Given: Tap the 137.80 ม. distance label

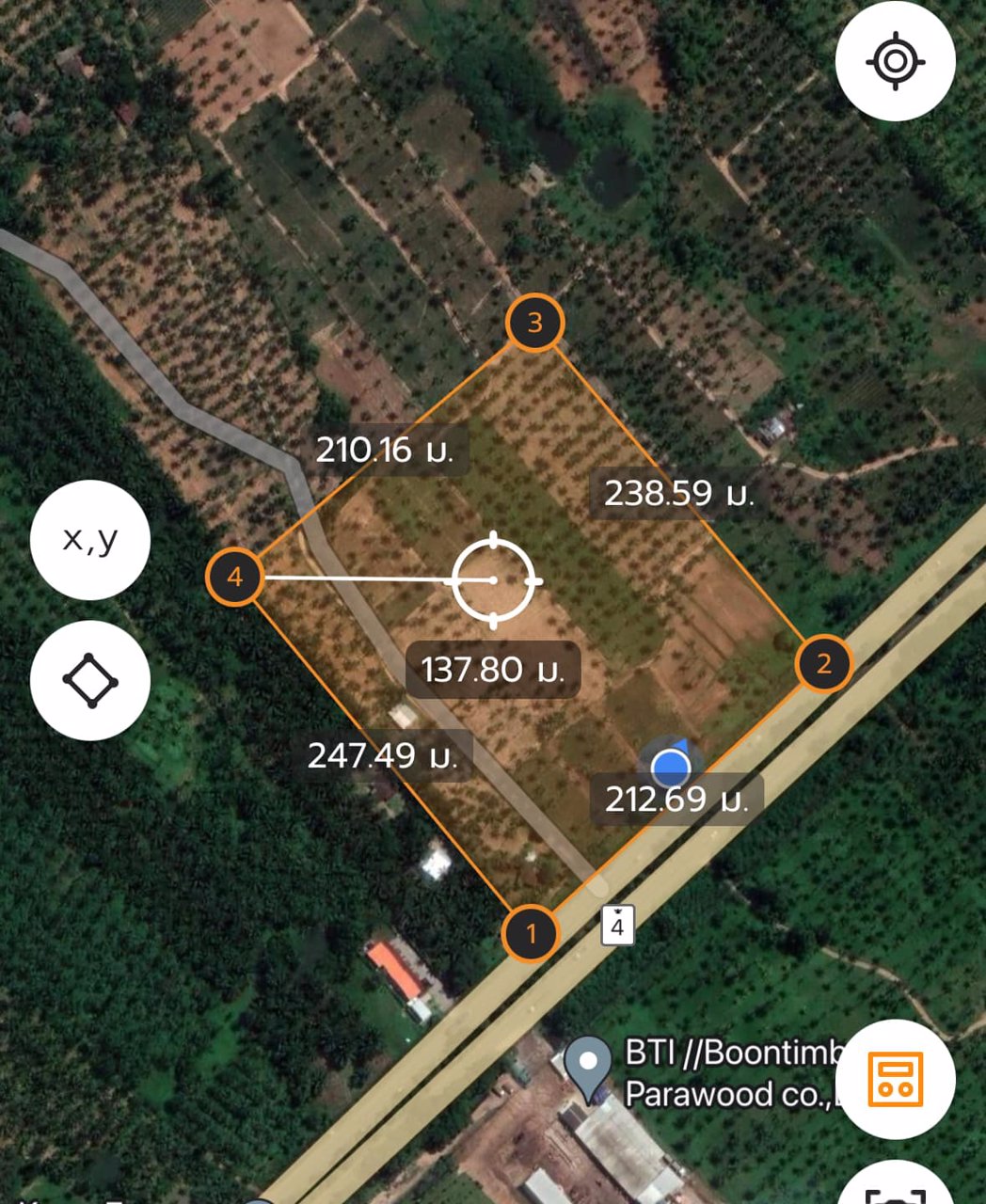Looking at the screenshot, I should point(492,669).
